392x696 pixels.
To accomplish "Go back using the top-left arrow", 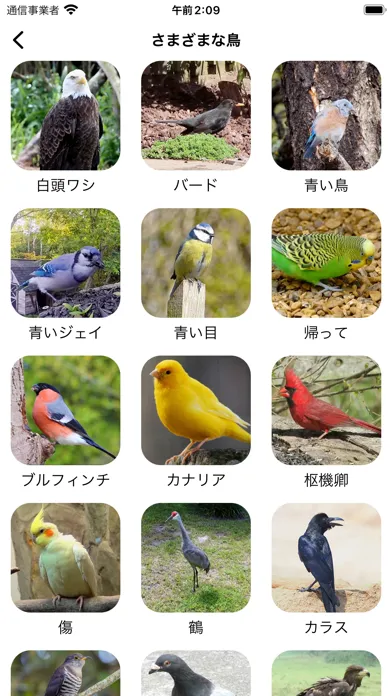I will [18, 40].
